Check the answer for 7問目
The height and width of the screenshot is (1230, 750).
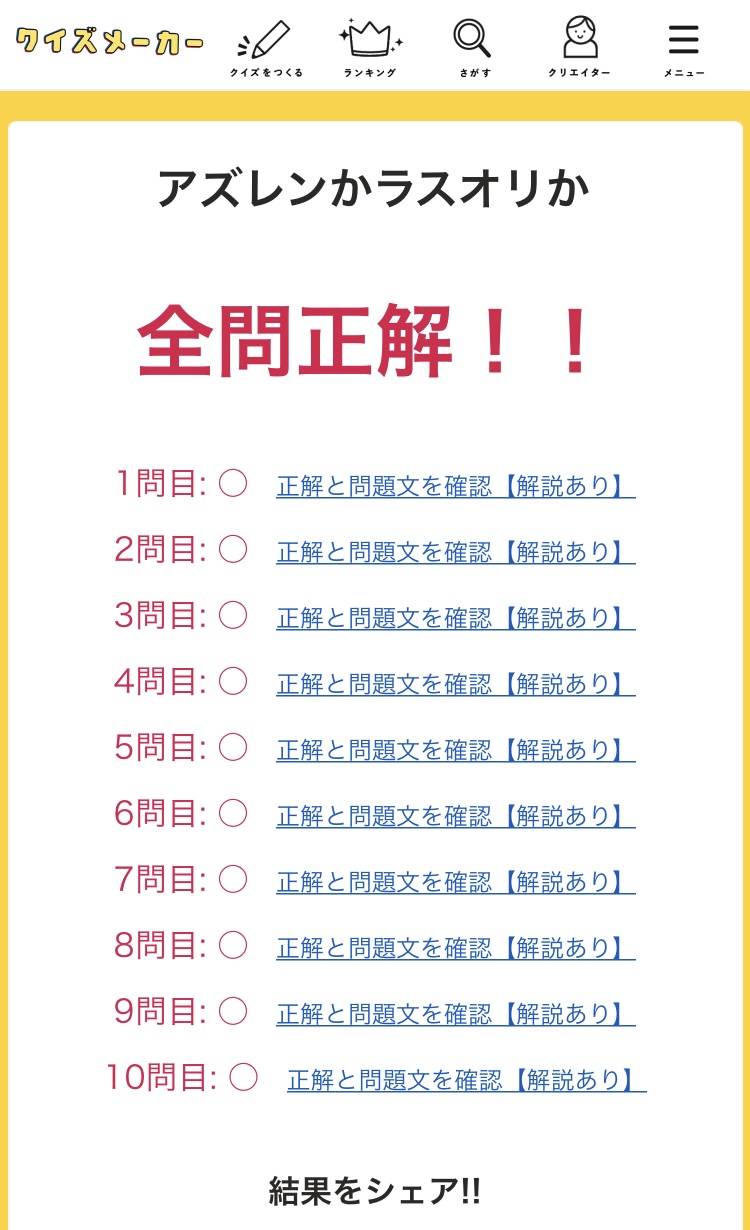point(455,882)
